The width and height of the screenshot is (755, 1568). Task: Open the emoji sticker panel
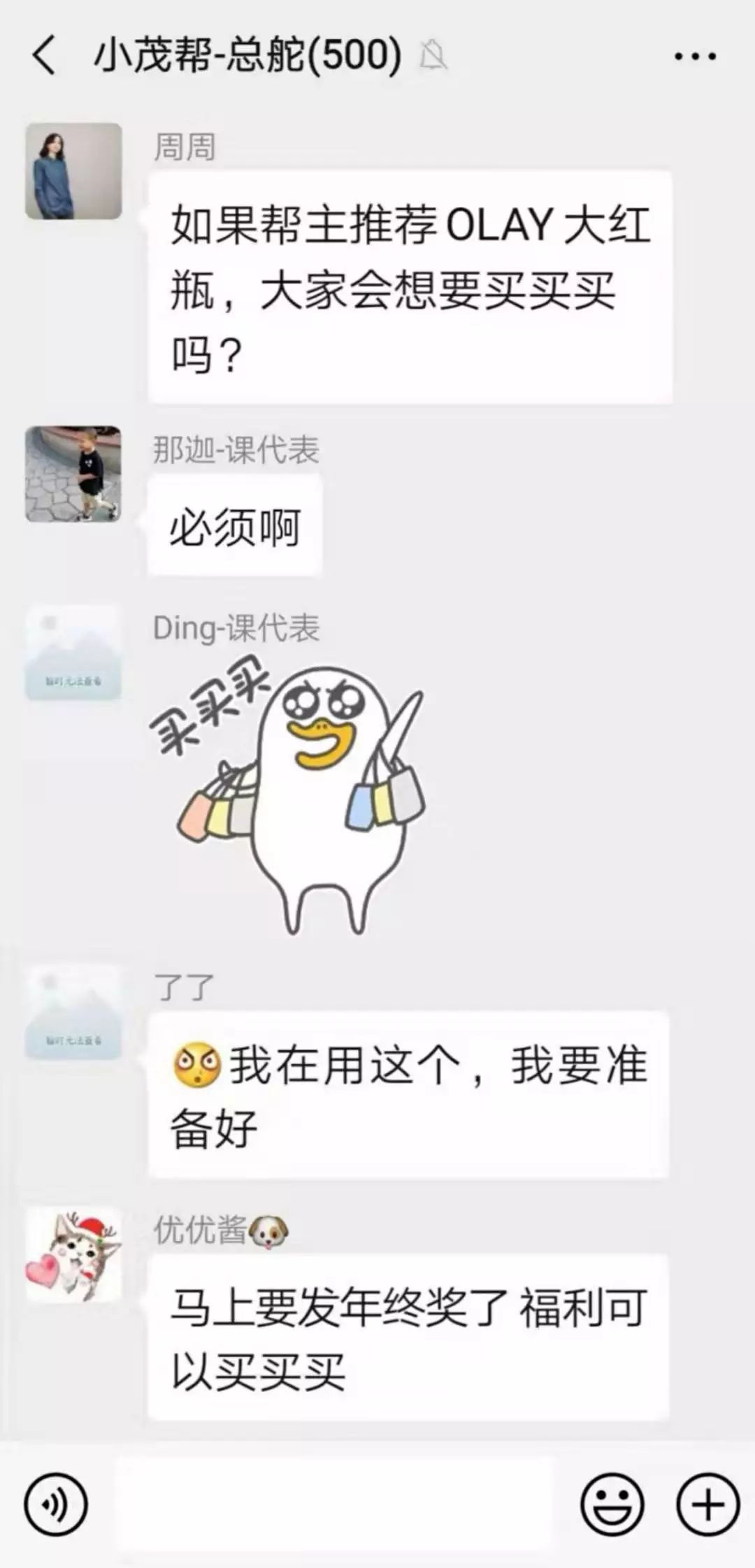click(x=612, y=1504)
